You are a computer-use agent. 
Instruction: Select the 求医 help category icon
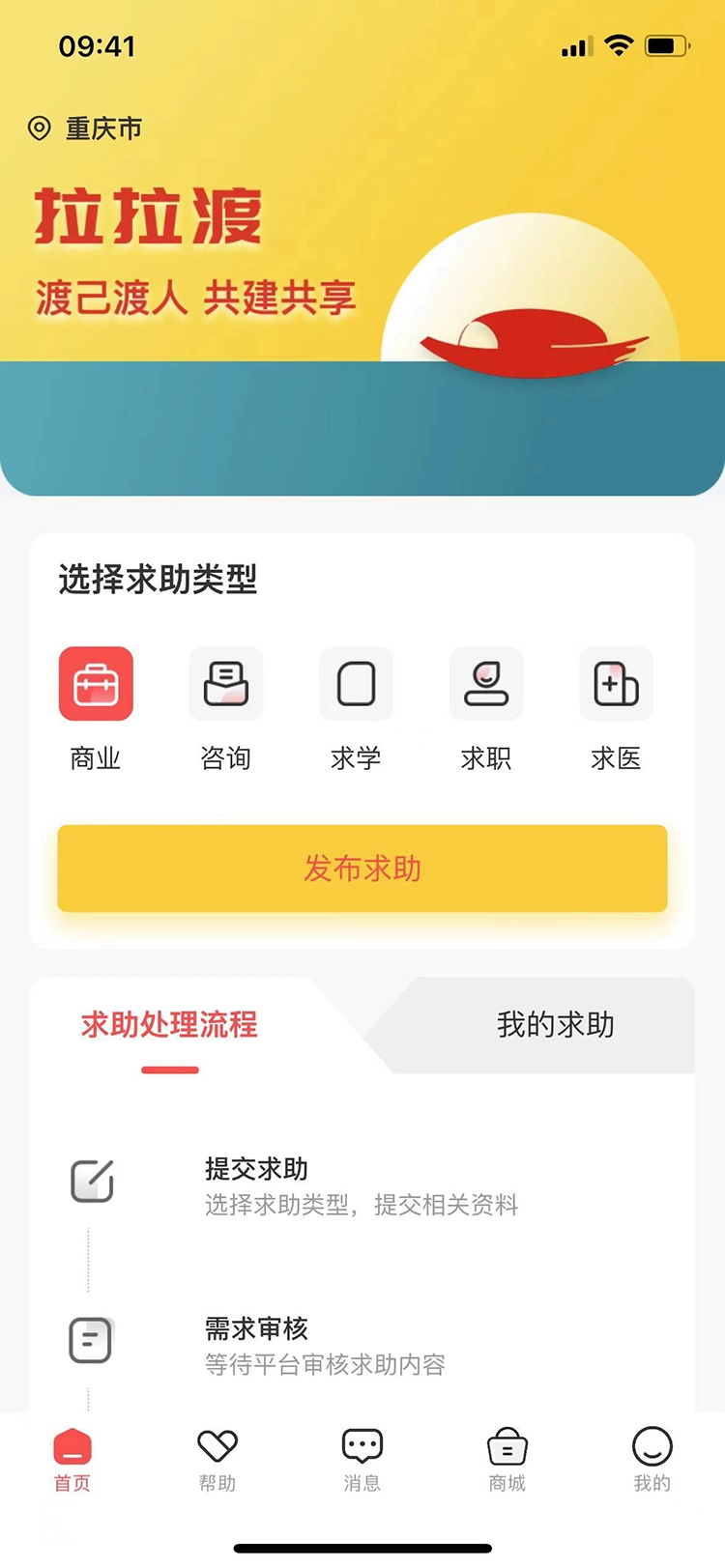click(616, 683)
